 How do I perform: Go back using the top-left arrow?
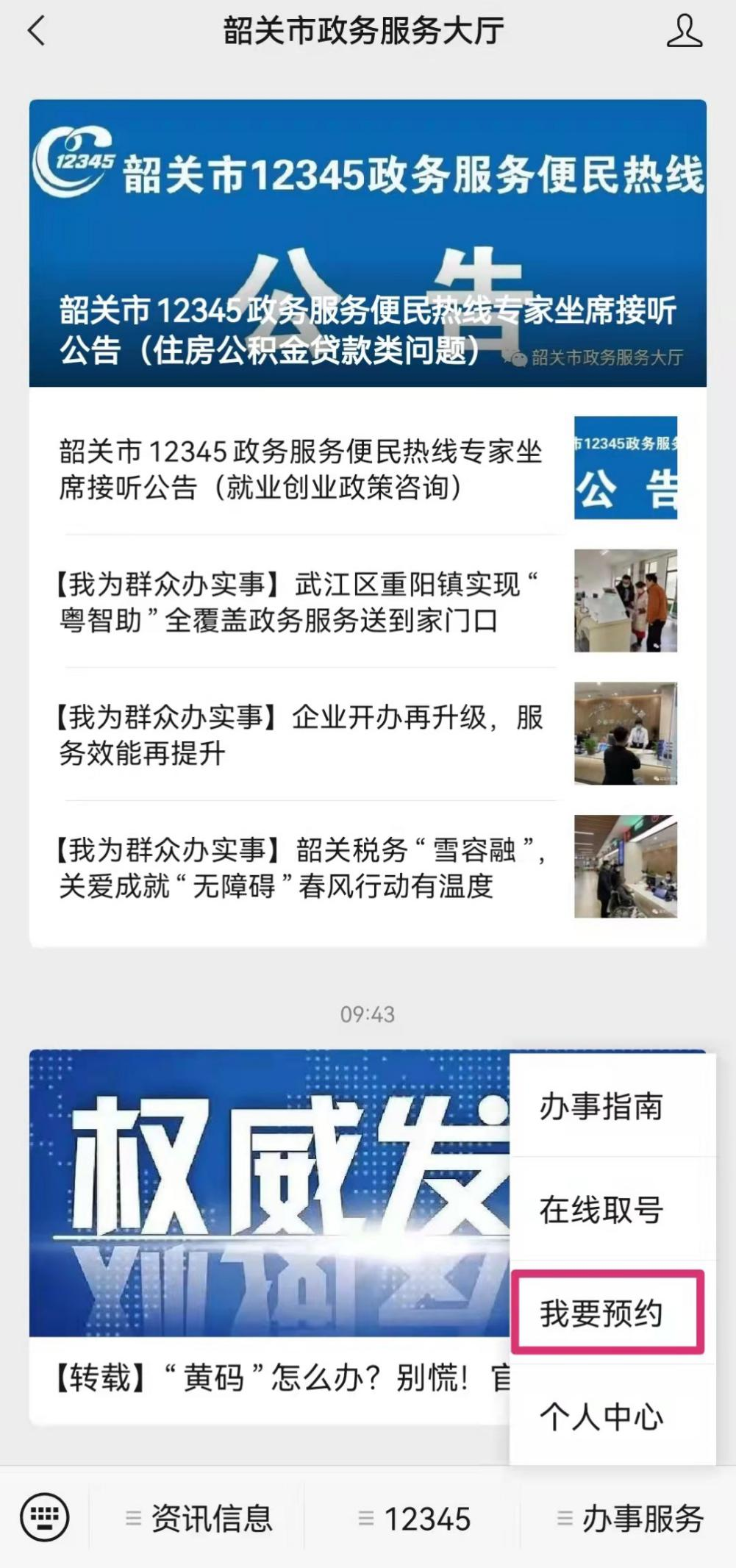click(35, 32)
